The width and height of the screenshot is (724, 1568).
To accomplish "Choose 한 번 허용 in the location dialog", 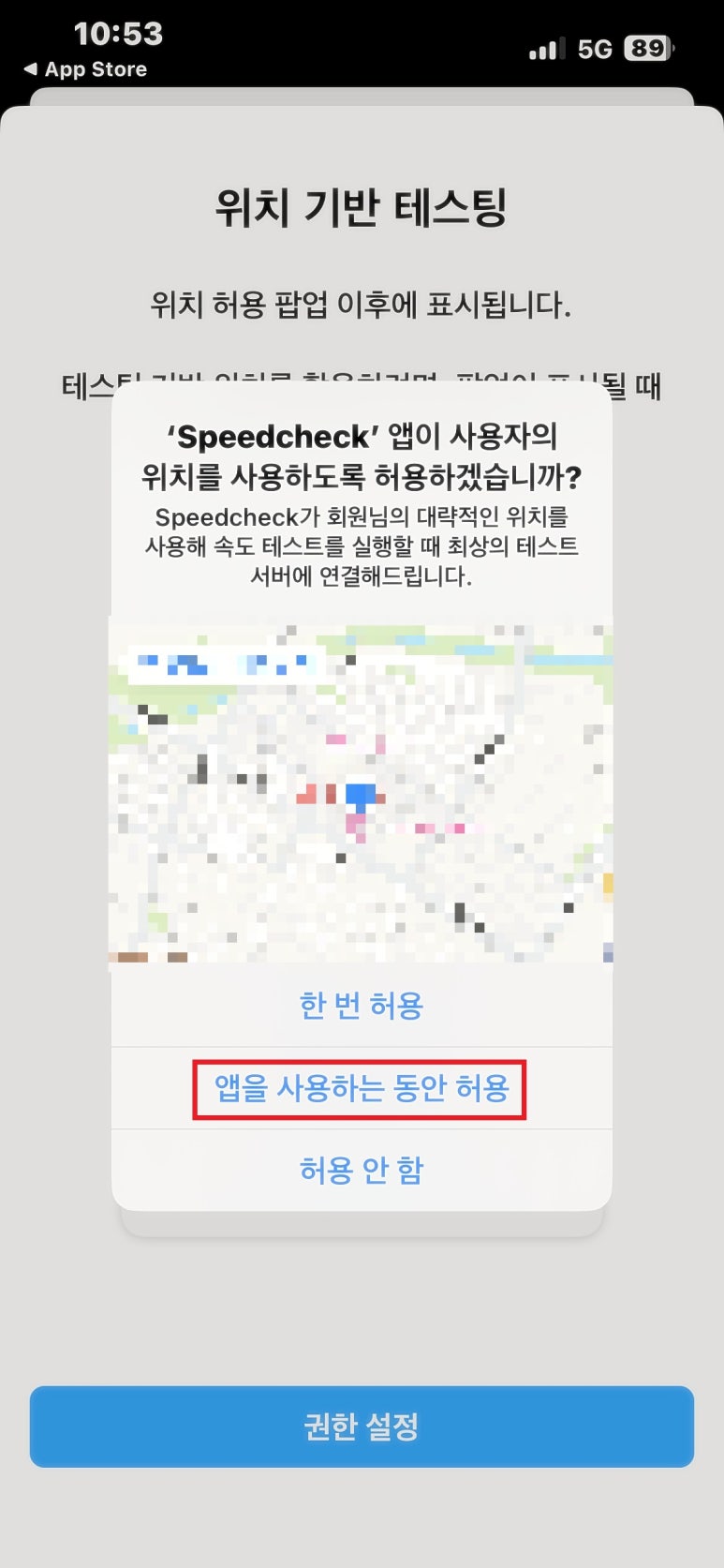I will [x=362, y=1006].
